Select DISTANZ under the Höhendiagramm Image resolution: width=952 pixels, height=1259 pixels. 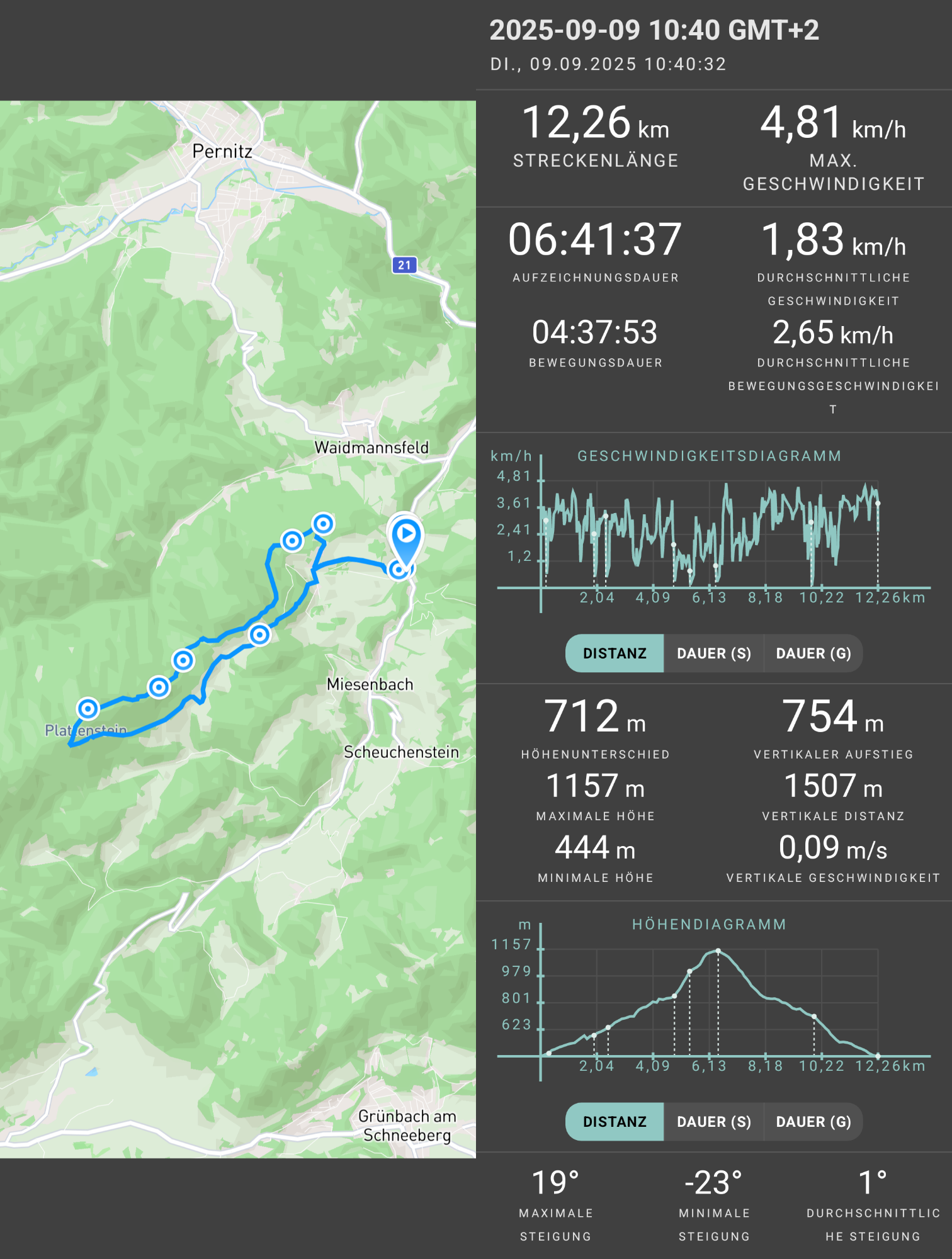click(614, 1122)
